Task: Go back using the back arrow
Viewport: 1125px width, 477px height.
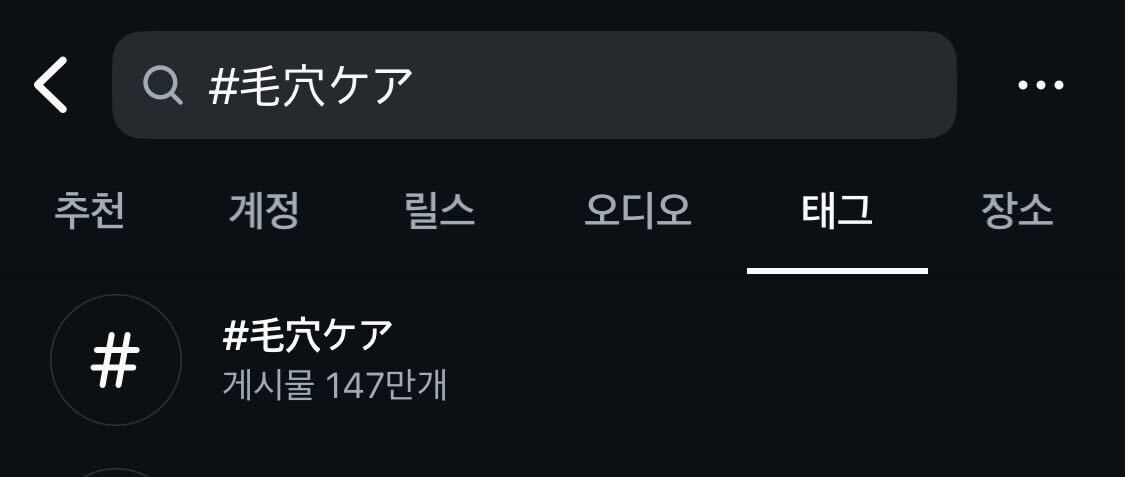Action: click(x=51, y=85)
